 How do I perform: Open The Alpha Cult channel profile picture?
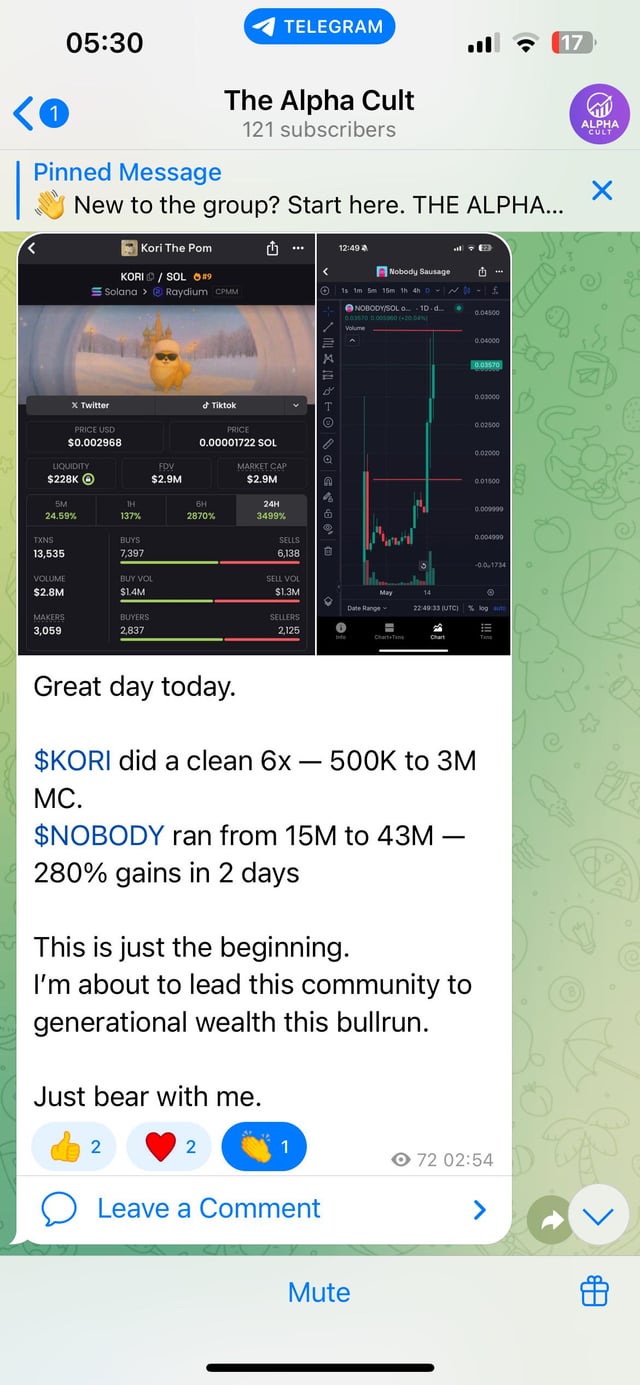coord(600,113)
